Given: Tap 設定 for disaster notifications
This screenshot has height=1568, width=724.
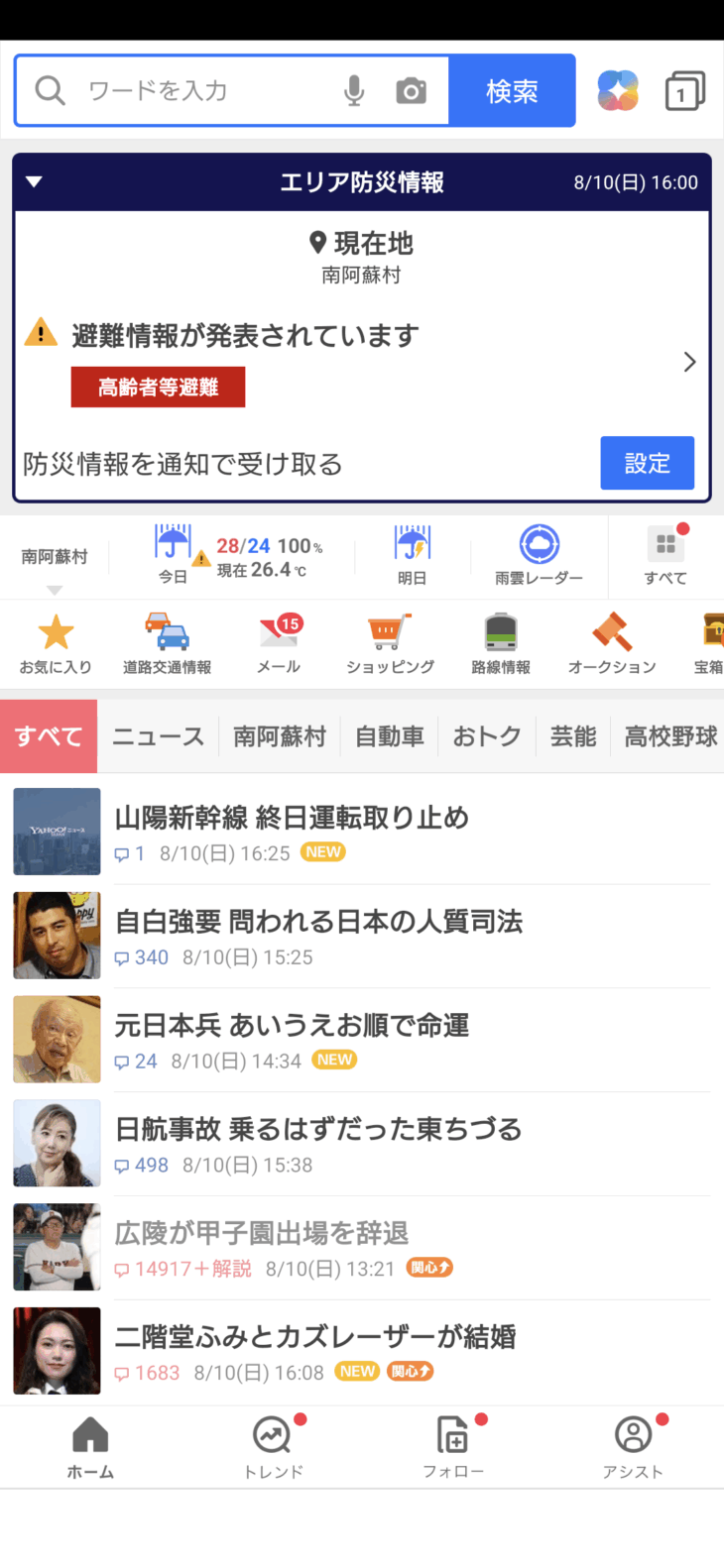Looking at the screenshot, I should pyautogui.click(x=647, y=463).
